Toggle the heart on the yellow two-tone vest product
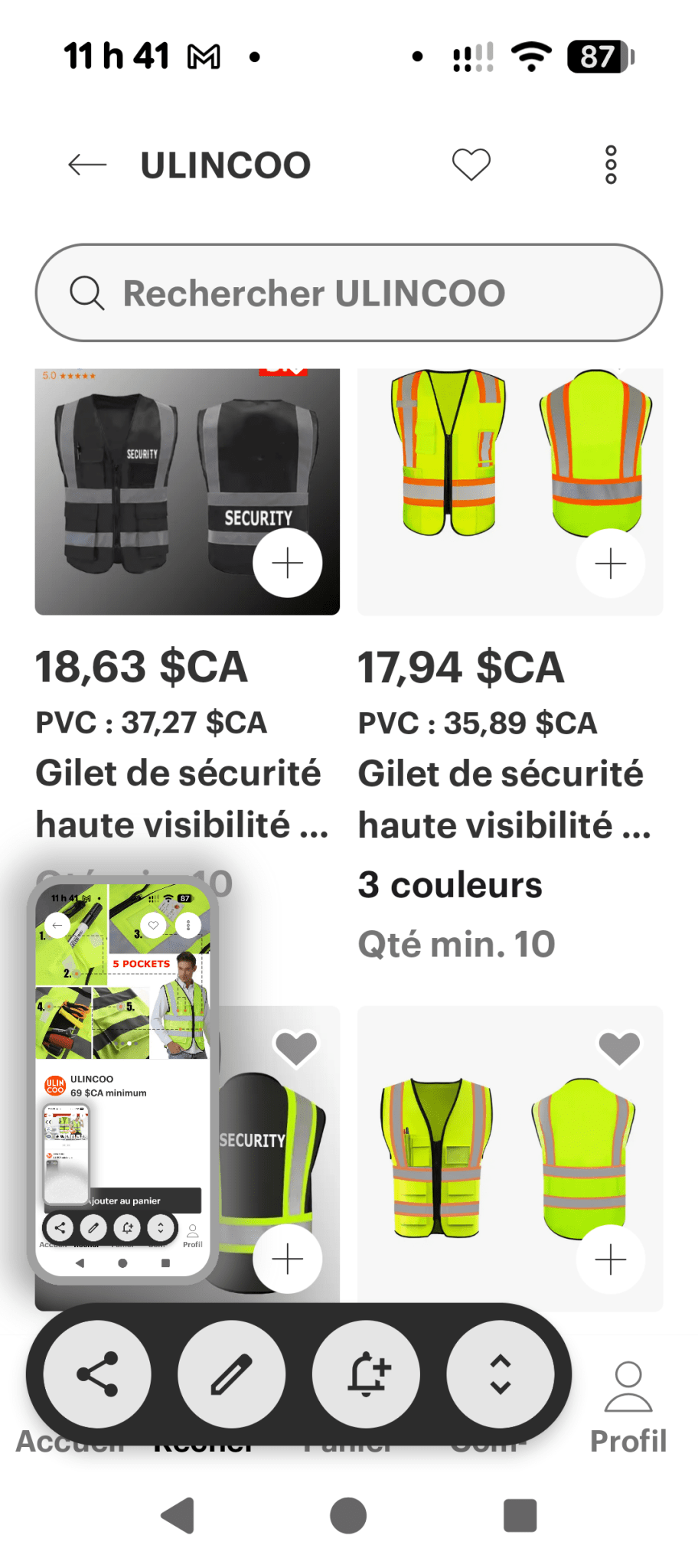The height and width of the screenshot is (1568, 698). coord(619,1048)
